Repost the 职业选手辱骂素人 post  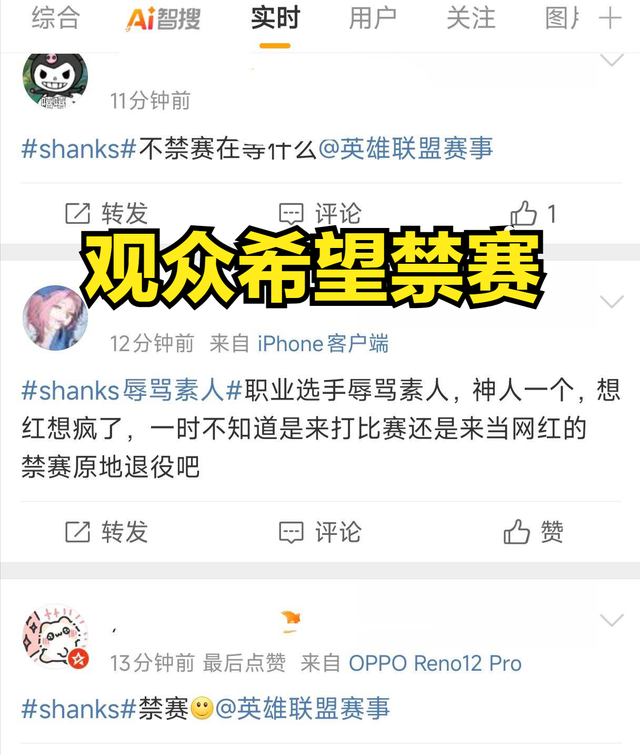[106, 532]
